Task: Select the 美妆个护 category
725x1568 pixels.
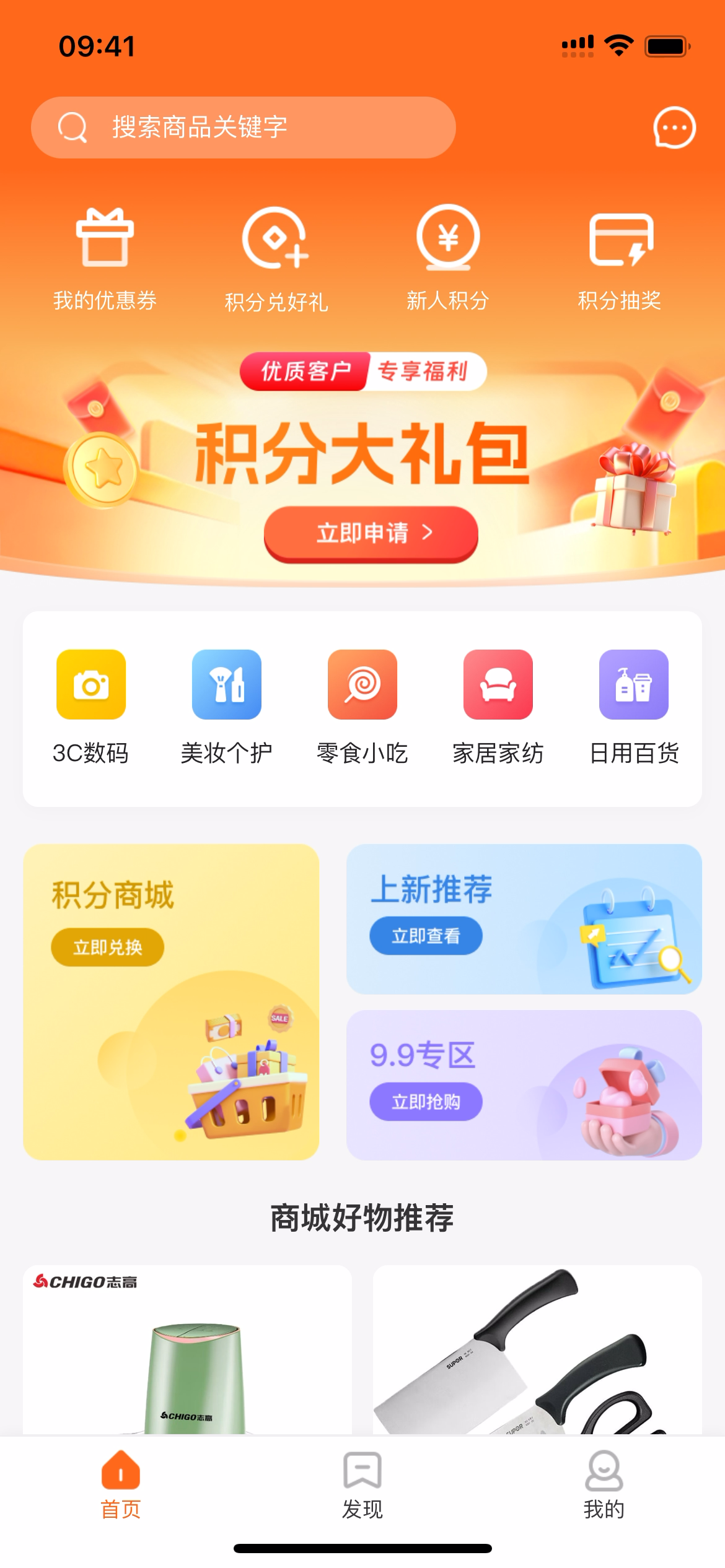Action: 227,706
